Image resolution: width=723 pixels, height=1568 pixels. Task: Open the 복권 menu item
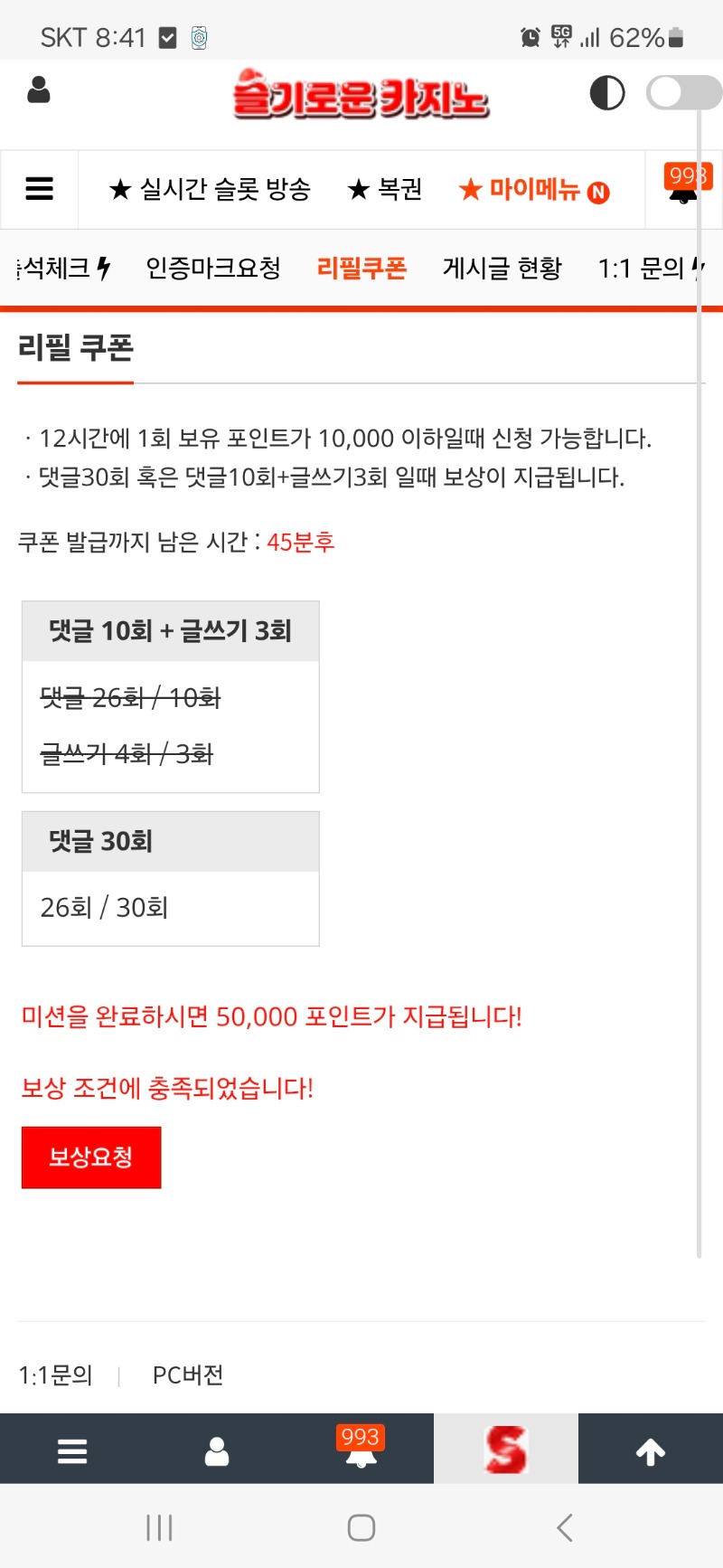pos(385,189)
